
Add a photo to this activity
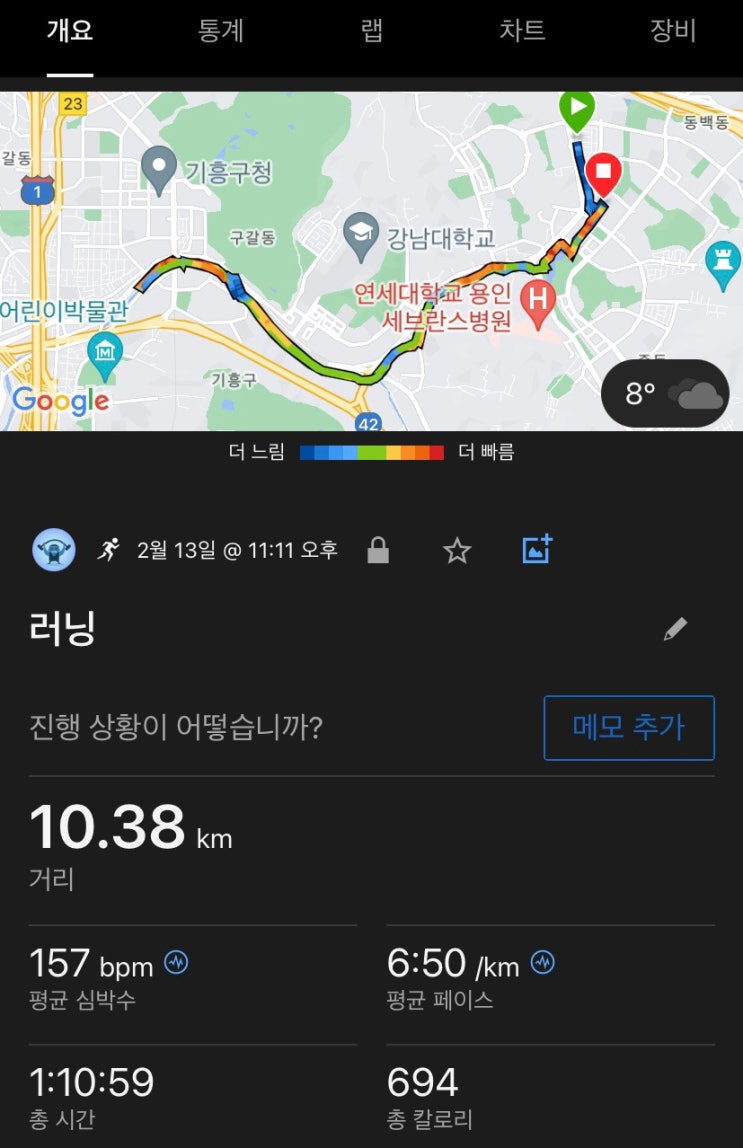tap(537, 549)
